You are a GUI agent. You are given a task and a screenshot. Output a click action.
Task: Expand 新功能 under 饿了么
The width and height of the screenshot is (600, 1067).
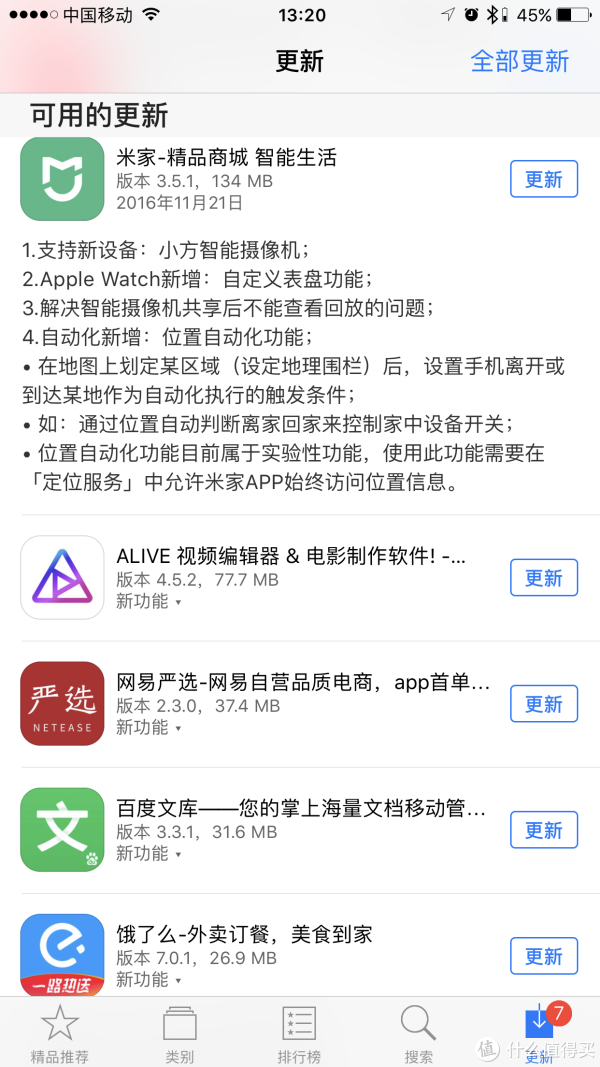point(148,980)
